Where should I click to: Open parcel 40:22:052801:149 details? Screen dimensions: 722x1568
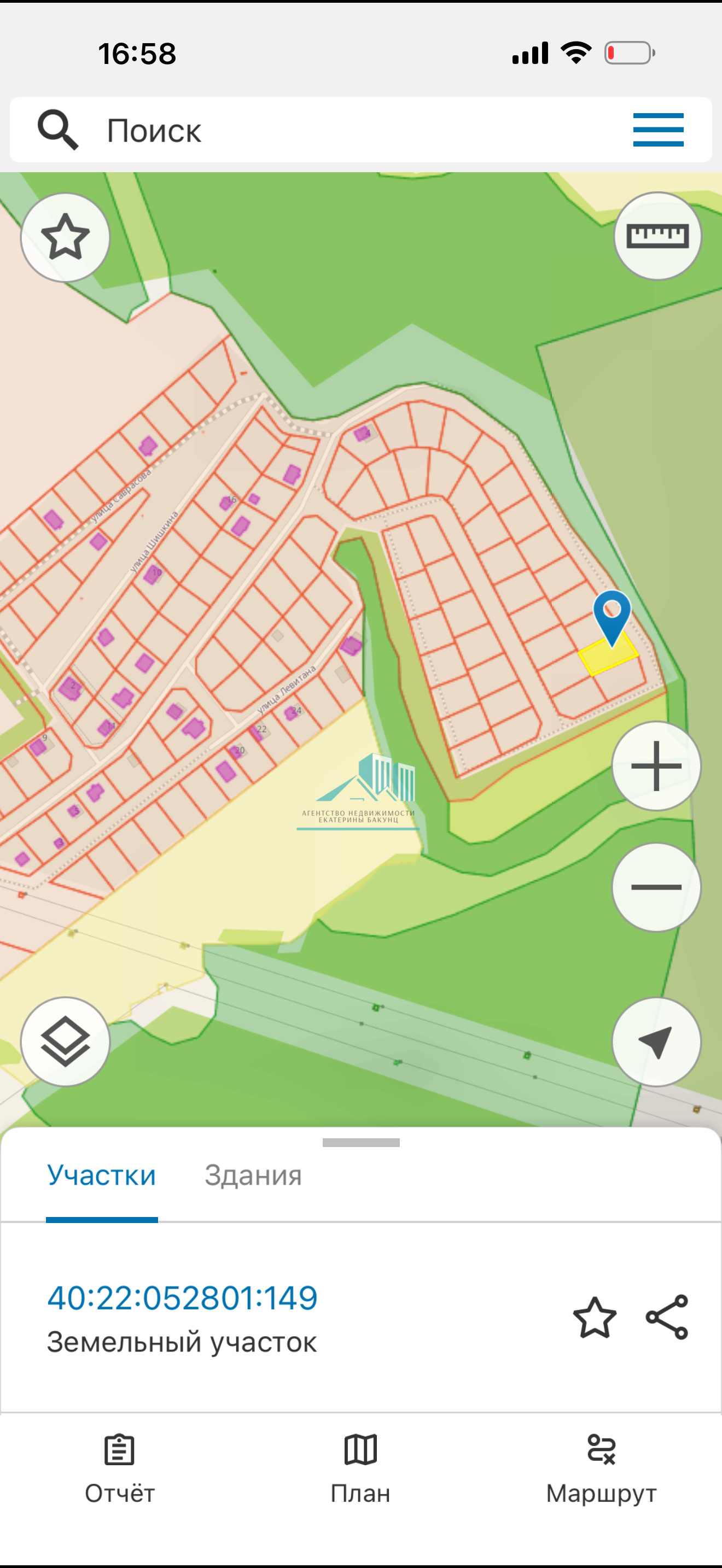183,1297
